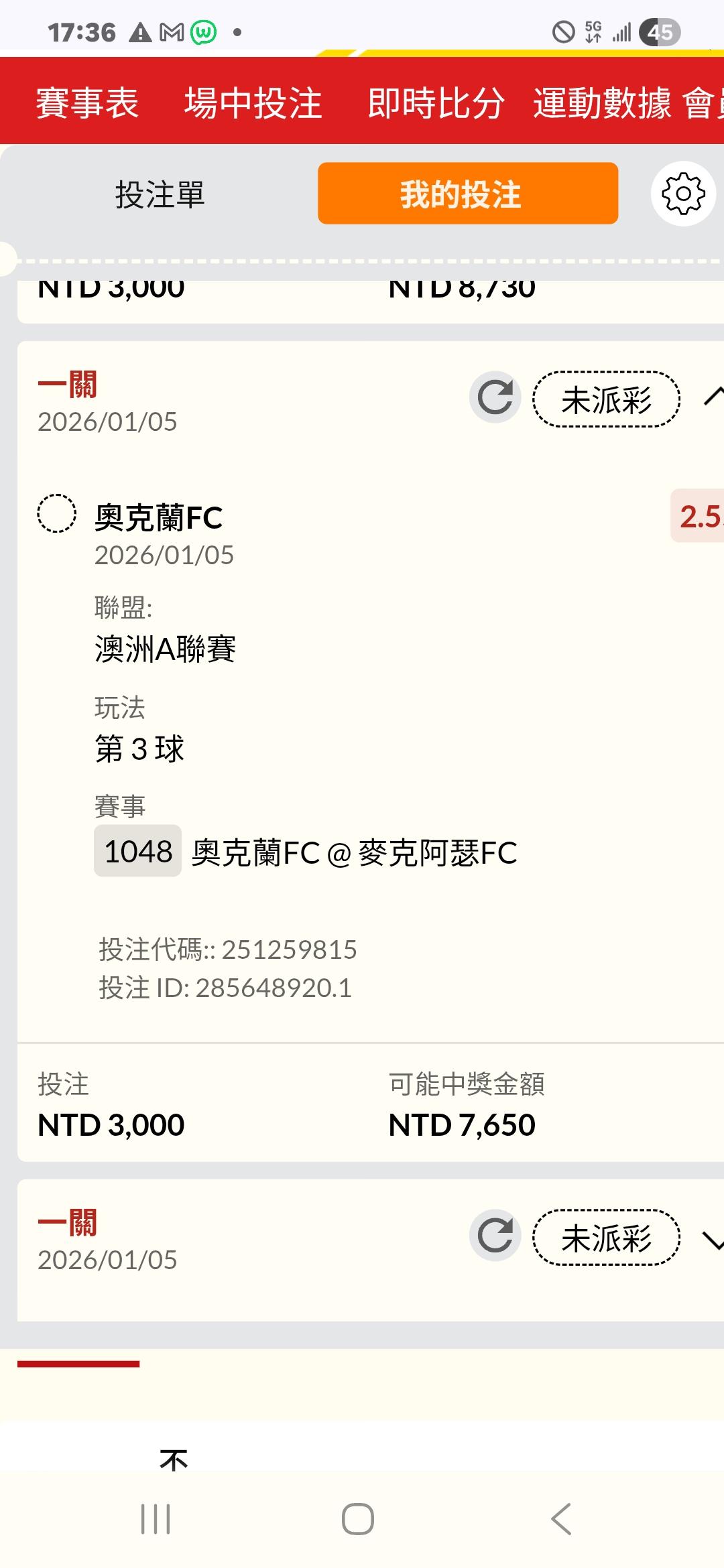Select the 我的投注 tab
The width and height of the screenshot is (724, 1568).
(x=467, y=194)
